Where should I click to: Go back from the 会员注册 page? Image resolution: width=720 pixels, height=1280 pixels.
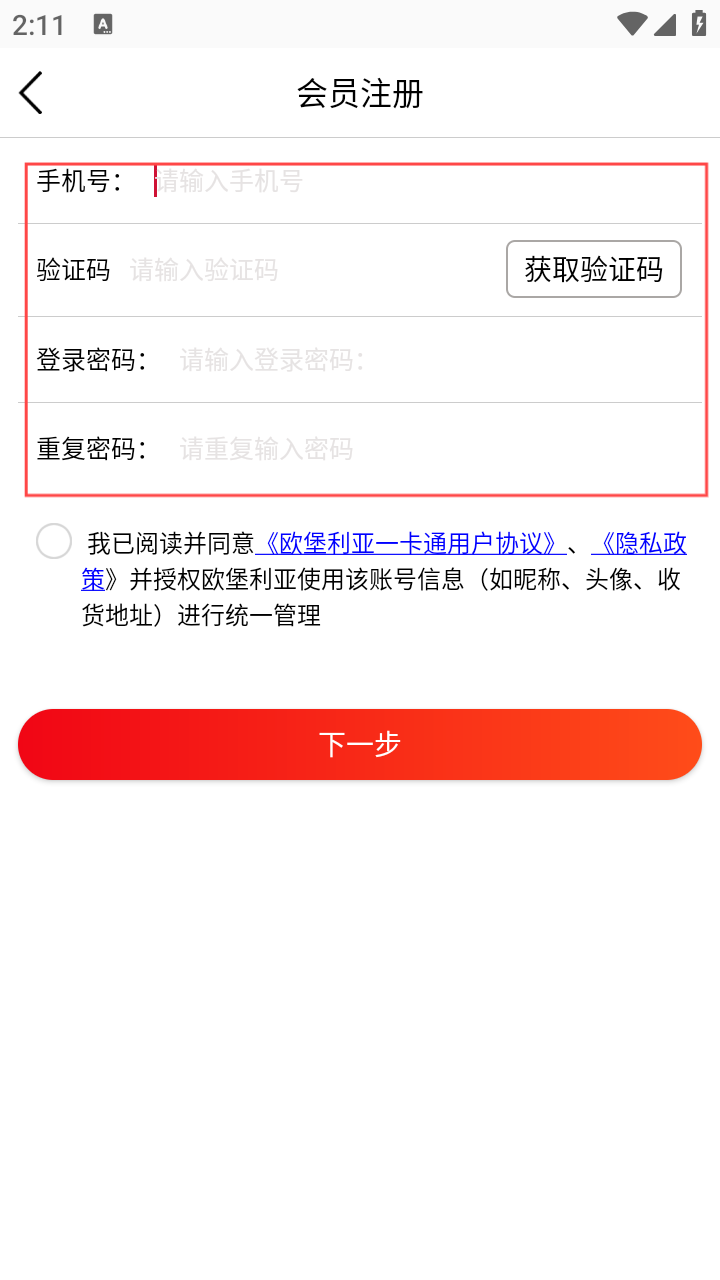coord(32,93)
